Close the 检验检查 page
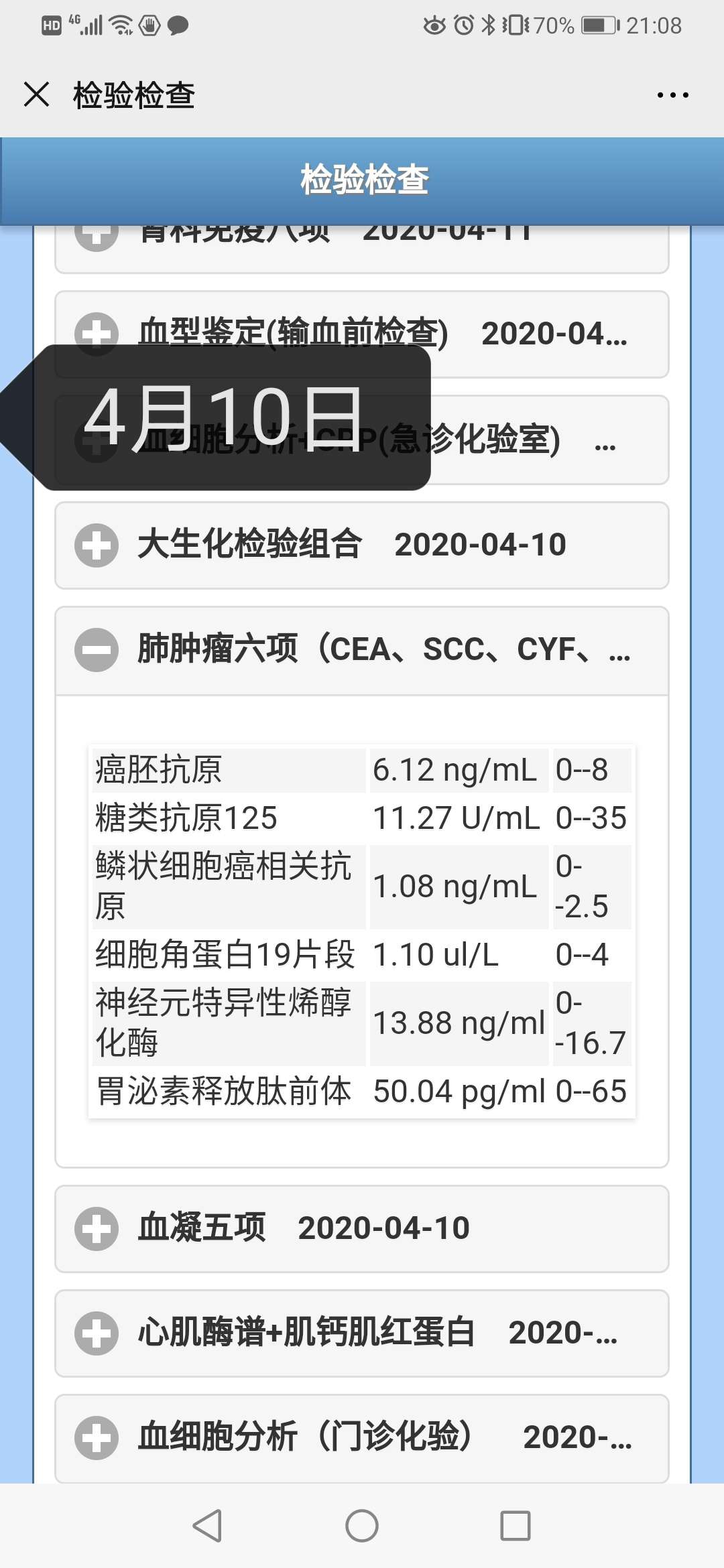This screenshot has width=724, height=1568. point(36,94)
